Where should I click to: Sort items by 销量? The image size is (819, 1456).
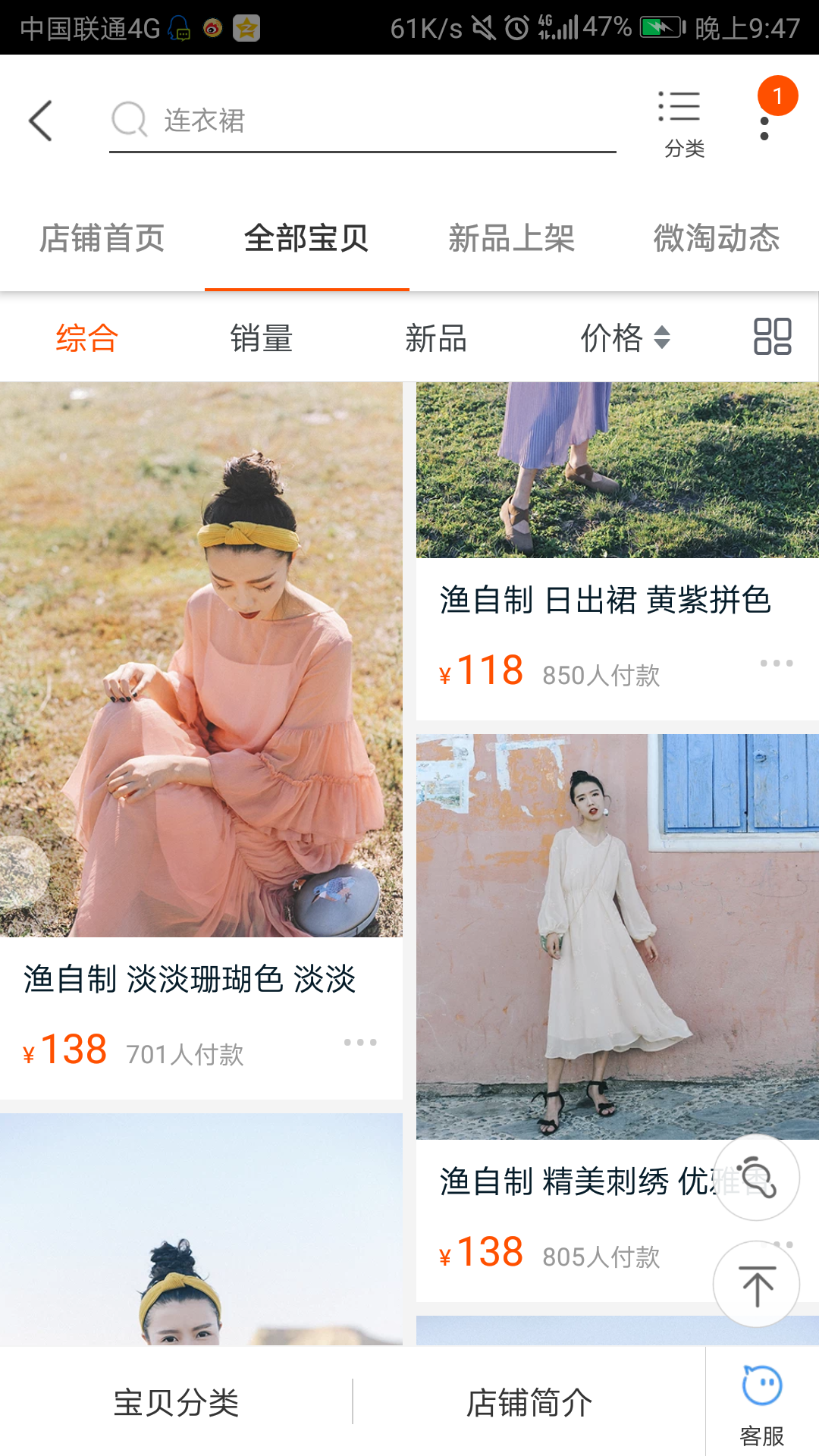point(262,337)
